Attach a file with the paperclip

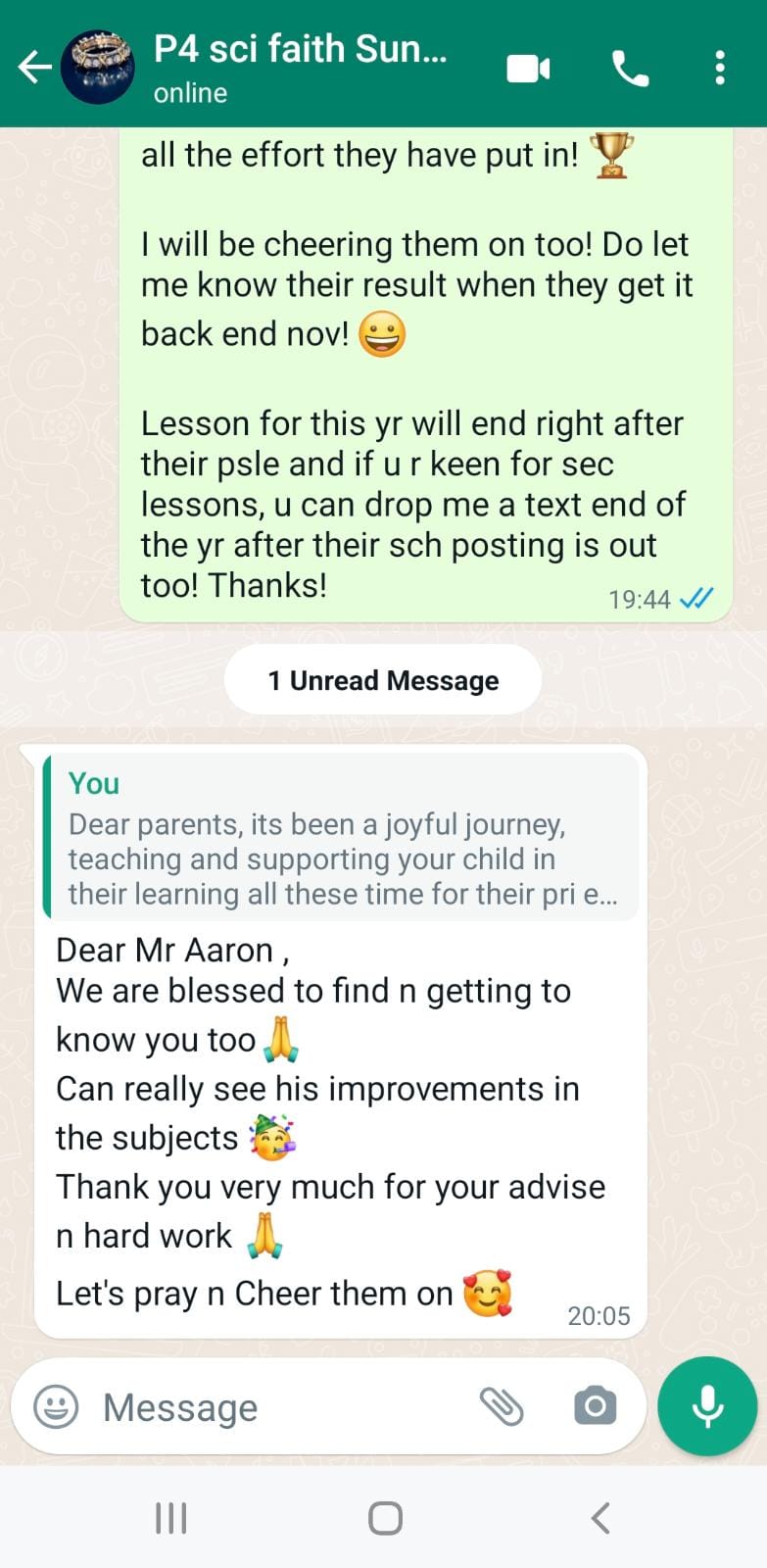pos(502,1407)
